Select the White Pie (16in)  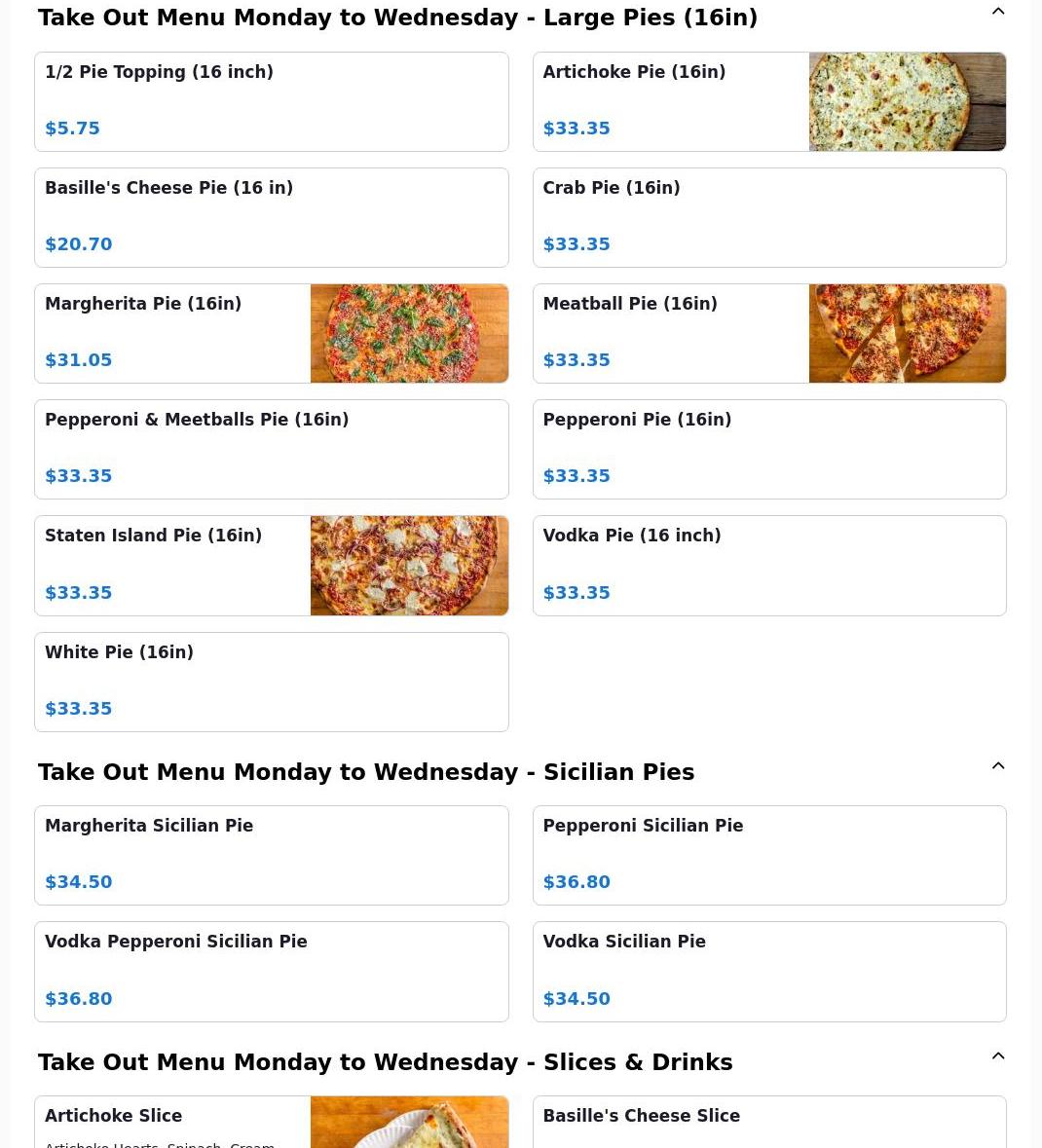271,682
